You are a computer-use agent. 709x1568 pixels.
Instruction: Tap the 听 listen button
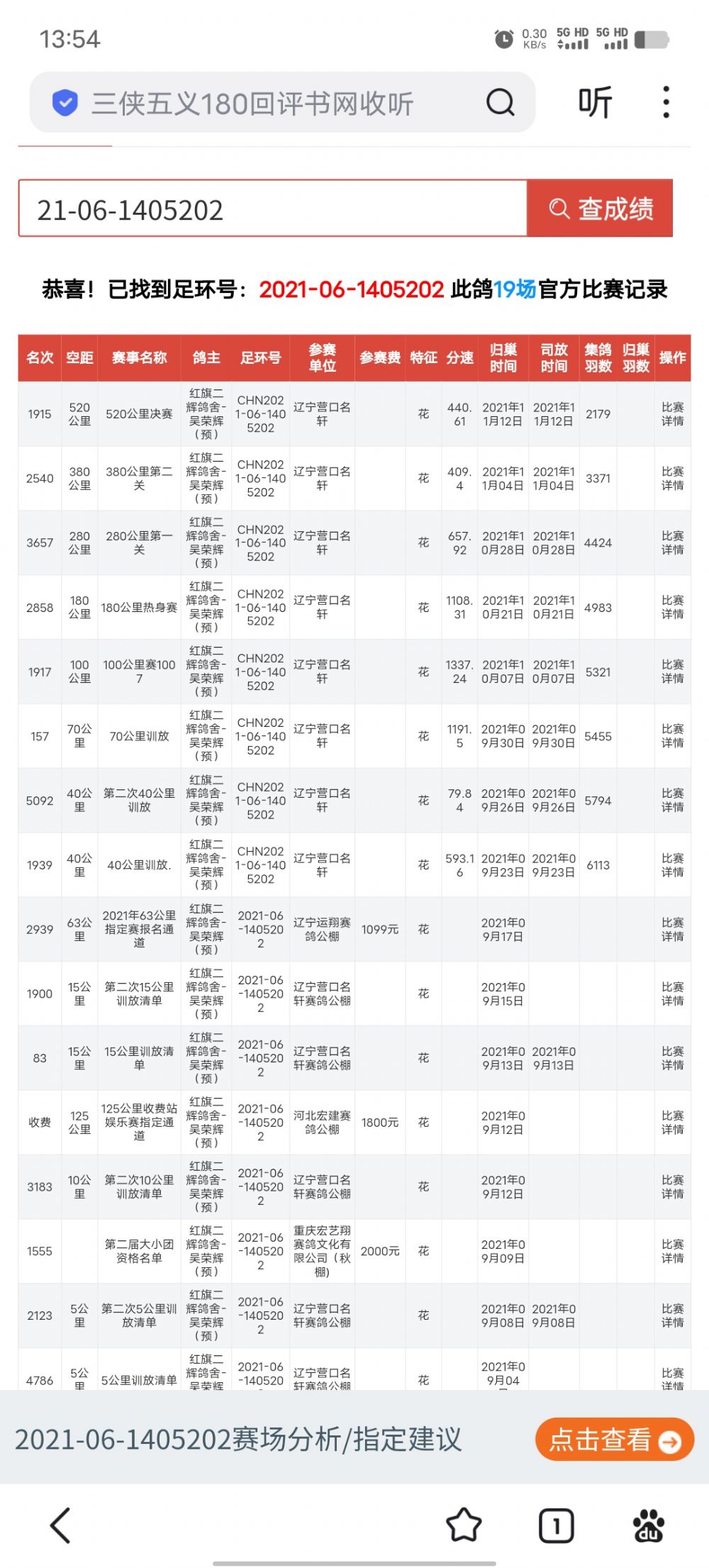coord(595,103)
